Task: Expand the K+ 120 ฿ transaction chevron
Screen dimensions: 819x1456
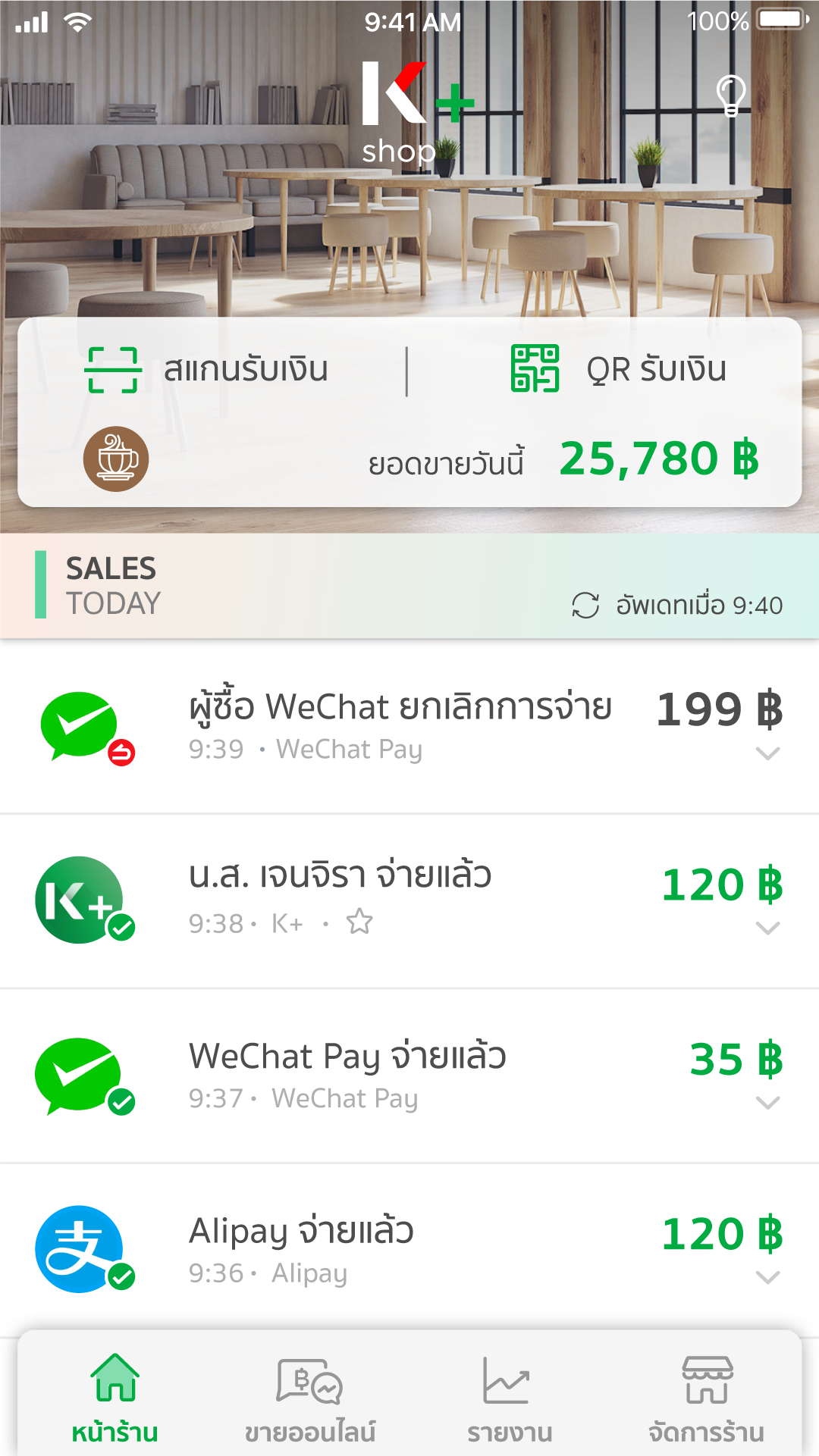Action: [768, 928]
